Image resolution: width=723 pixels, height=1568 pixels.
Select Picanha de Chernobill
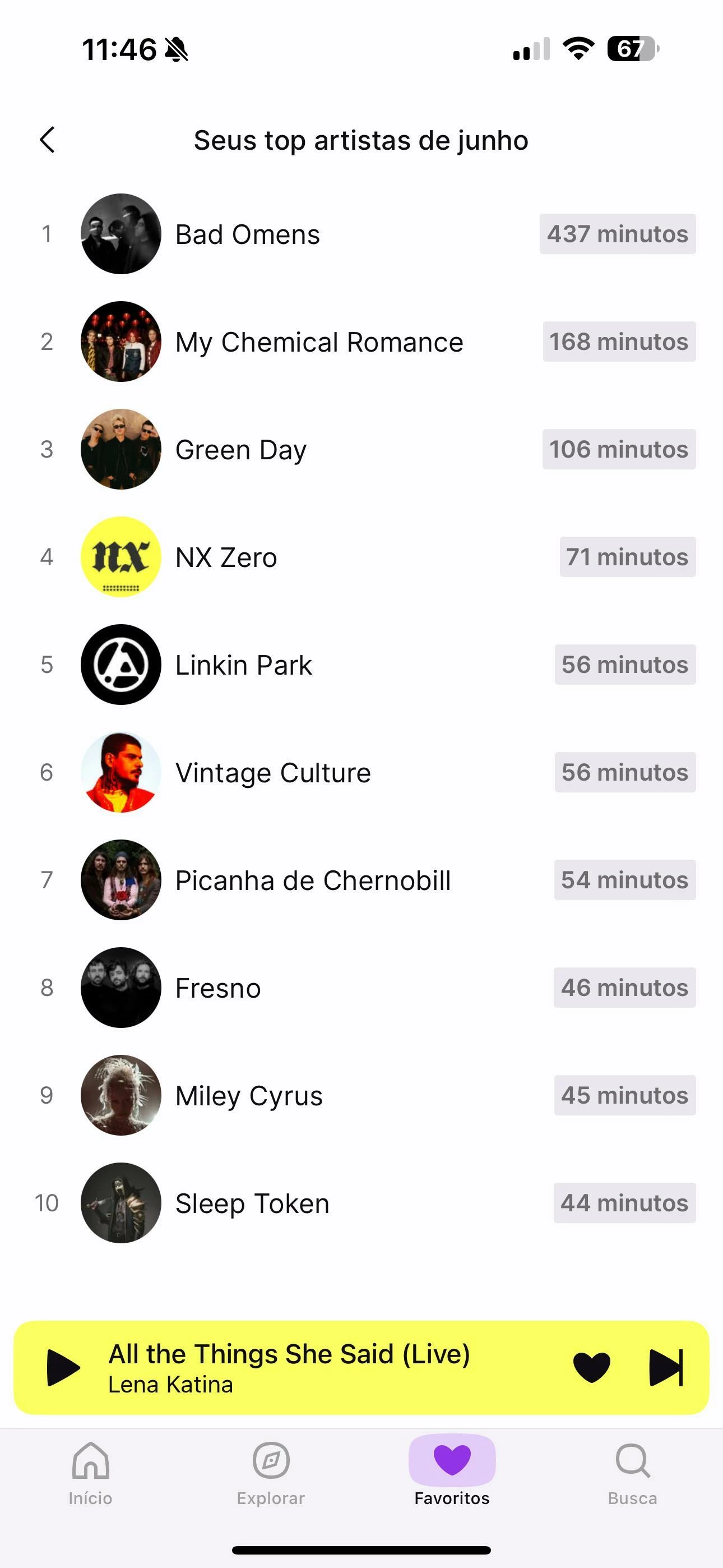tap(313, 880)
